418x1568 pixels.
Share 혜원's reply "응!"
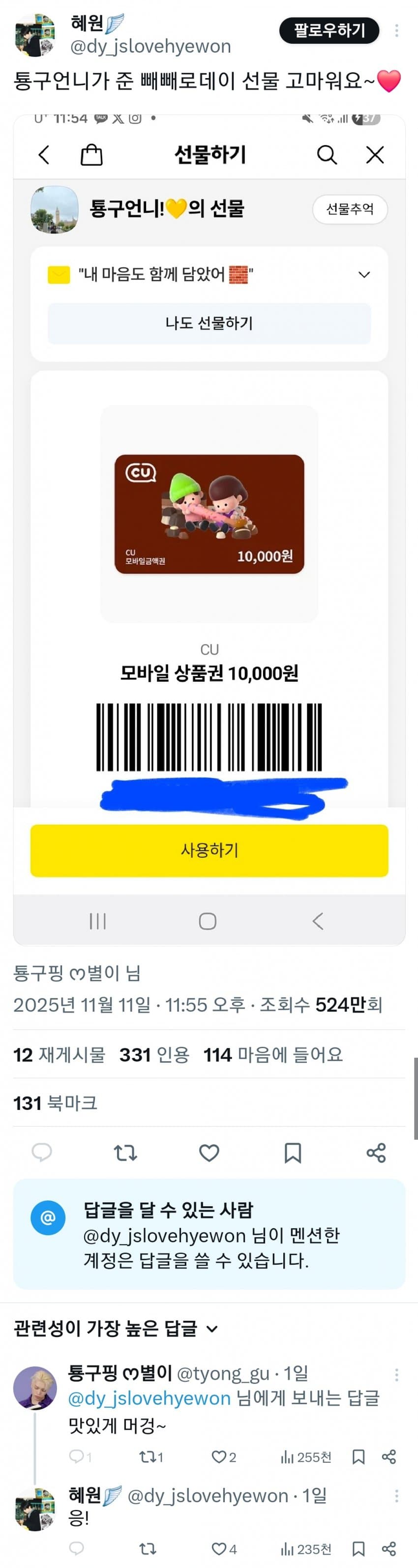(x=389, y=1548)
